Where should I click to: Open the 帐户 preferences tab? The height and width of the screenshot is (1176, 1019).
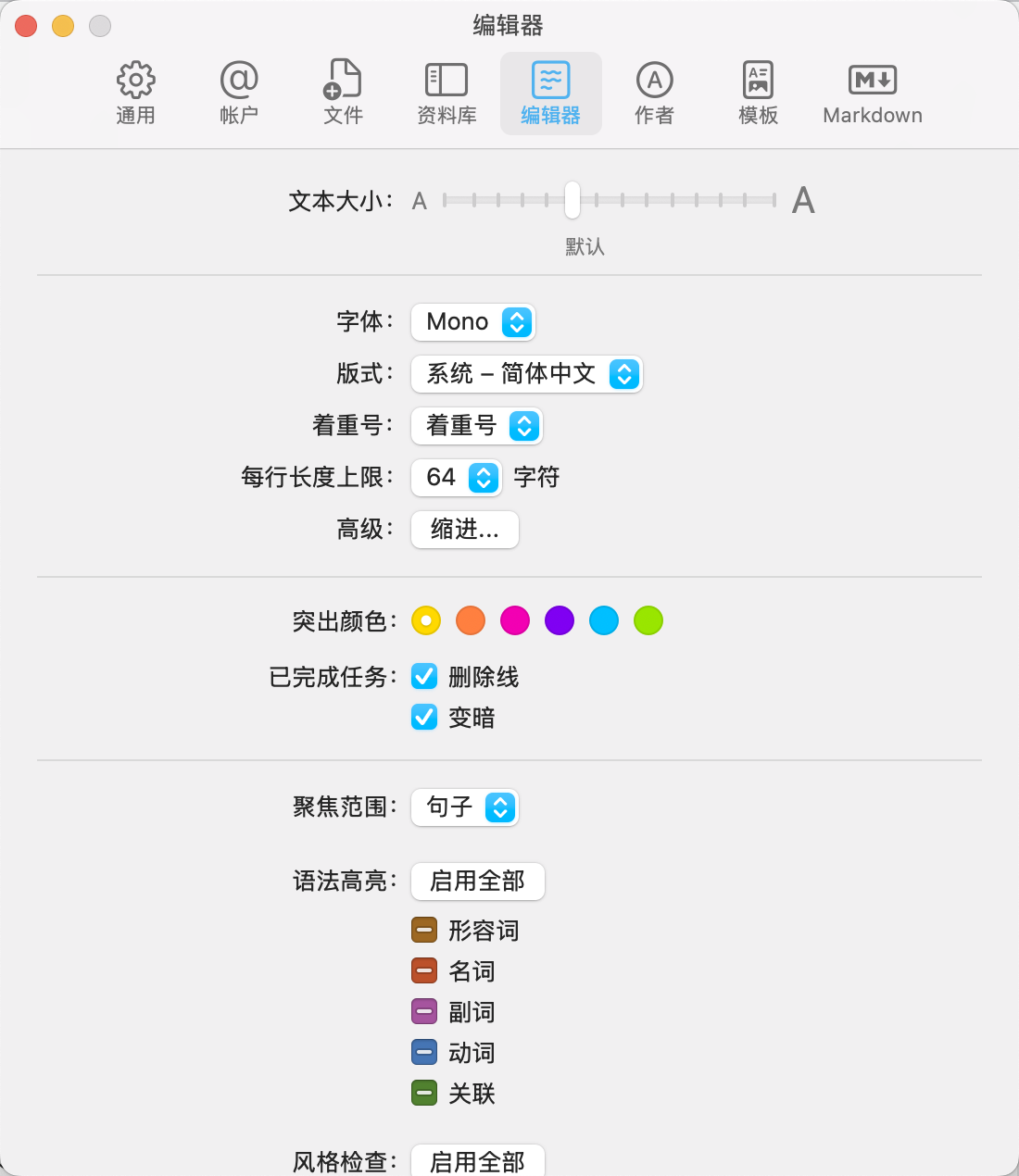point(239,94)
